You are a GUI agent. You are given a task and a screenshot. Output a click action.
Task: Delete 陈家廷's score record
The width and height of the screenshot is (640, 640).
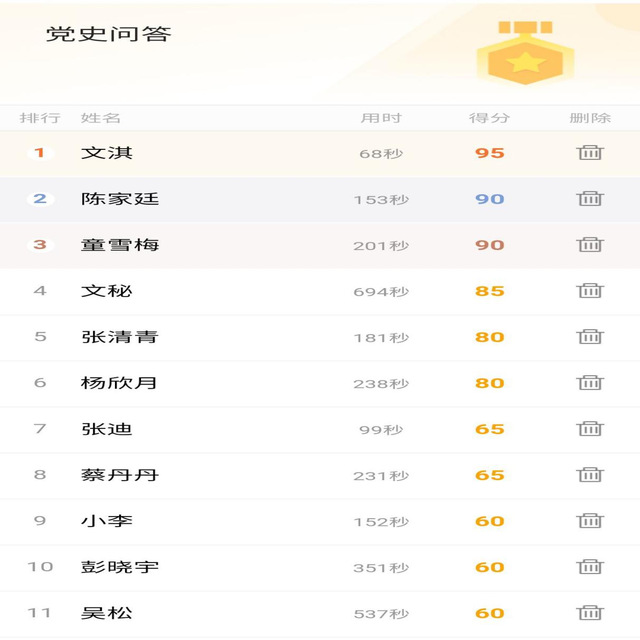(590, 198)
